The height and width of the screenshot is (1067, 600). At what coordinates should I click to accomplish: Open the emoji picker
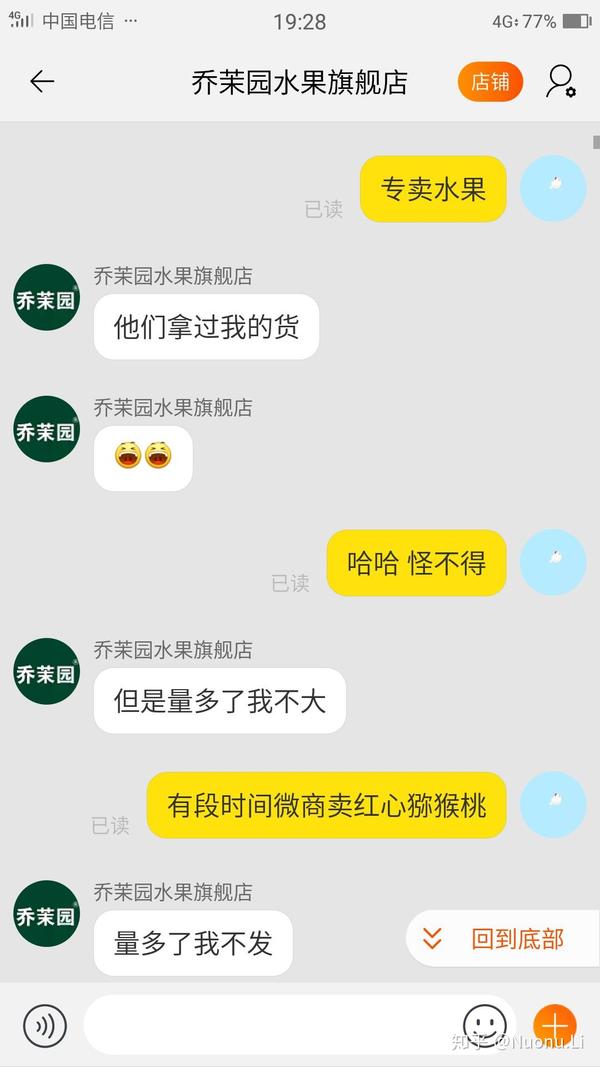(x=485, y=1026)
